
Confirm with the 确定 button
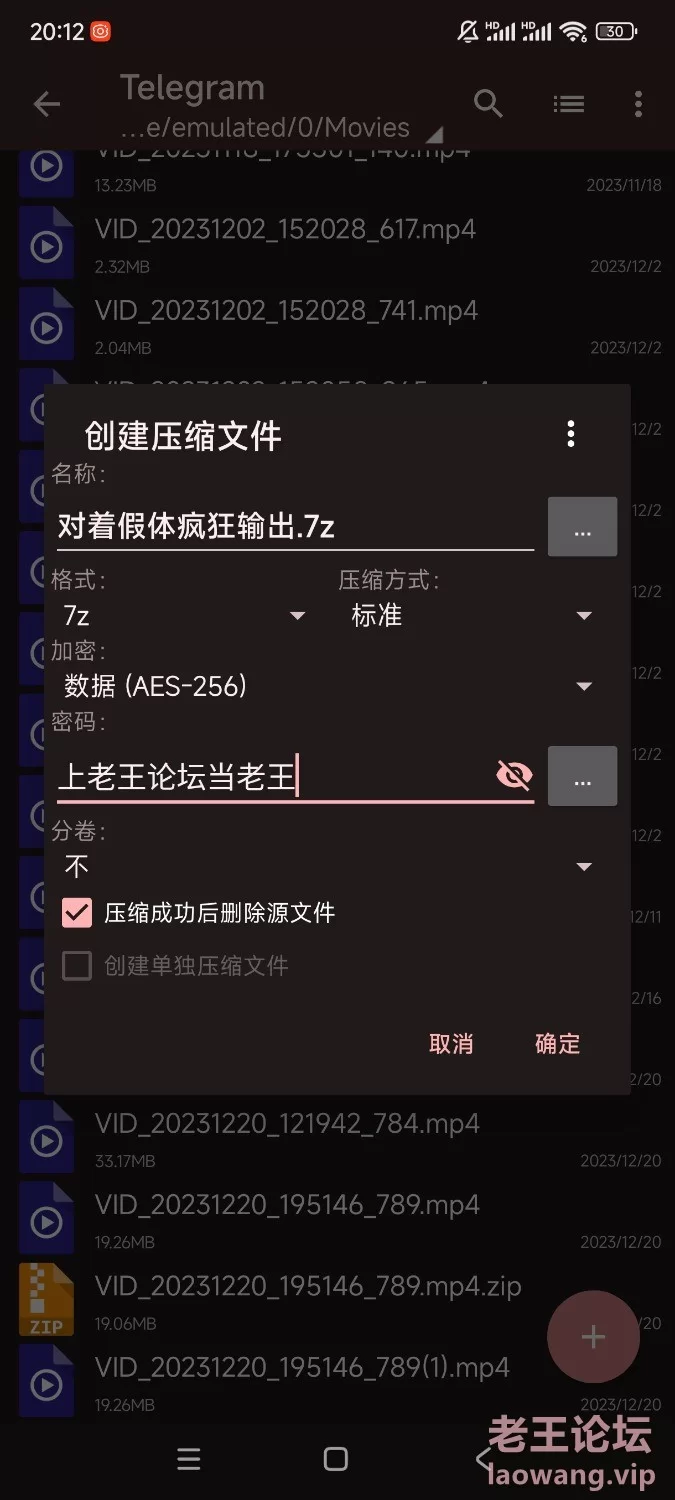click(557, 1044)
